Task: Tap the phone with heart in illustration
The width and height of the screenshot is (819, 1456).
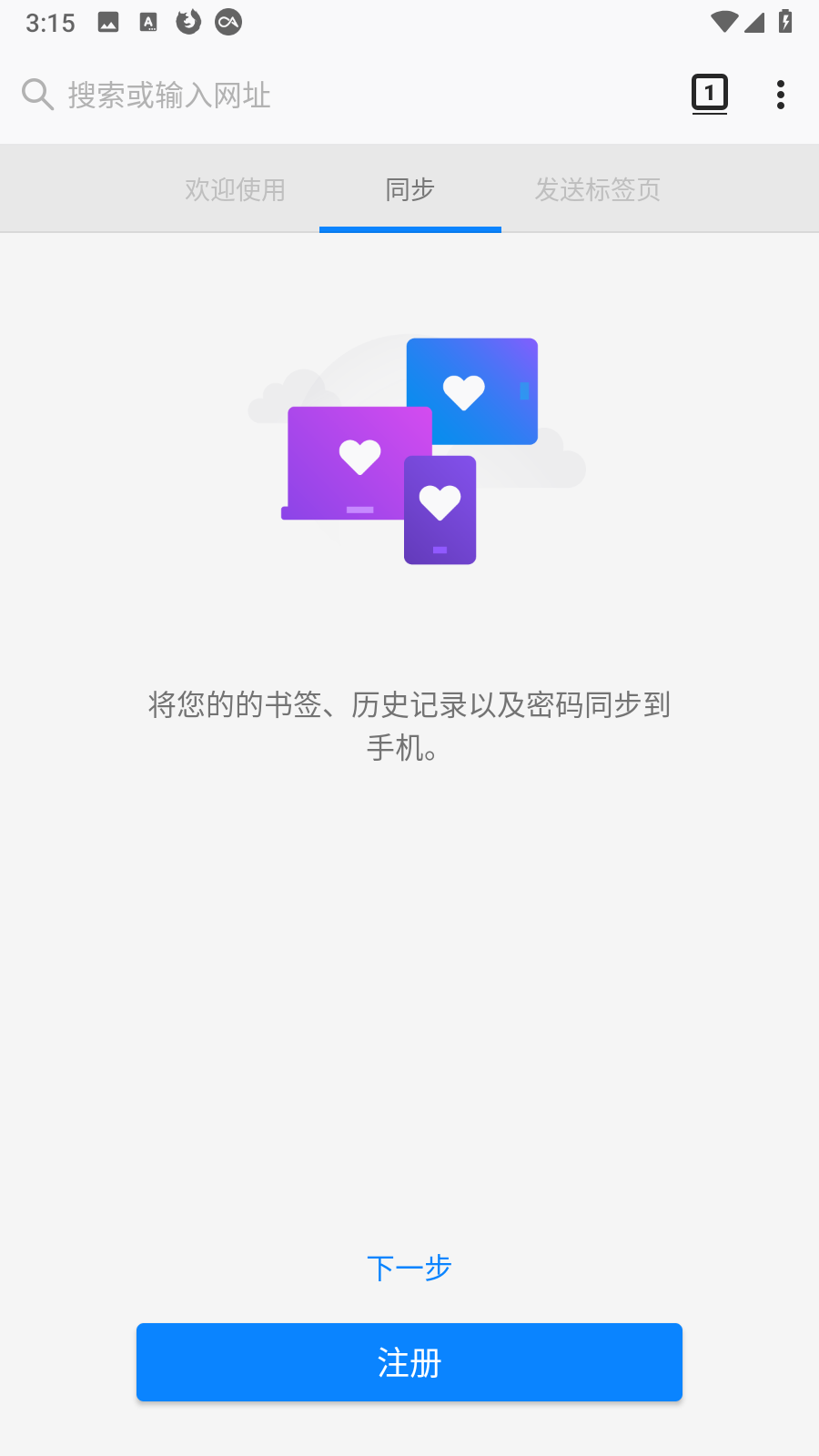Action: point(440,510)
